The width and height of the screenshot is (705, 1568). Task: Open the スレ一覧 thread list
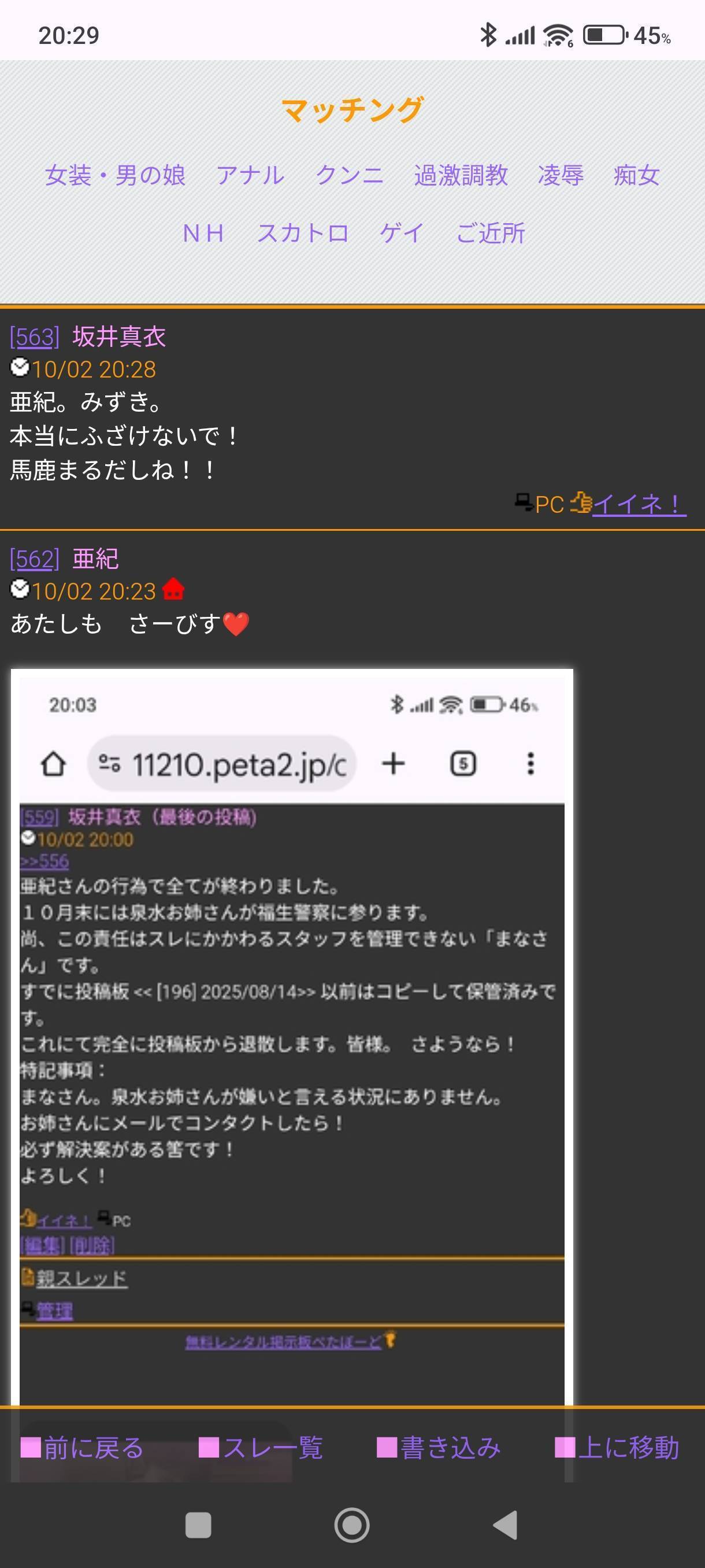[261, 1448]
